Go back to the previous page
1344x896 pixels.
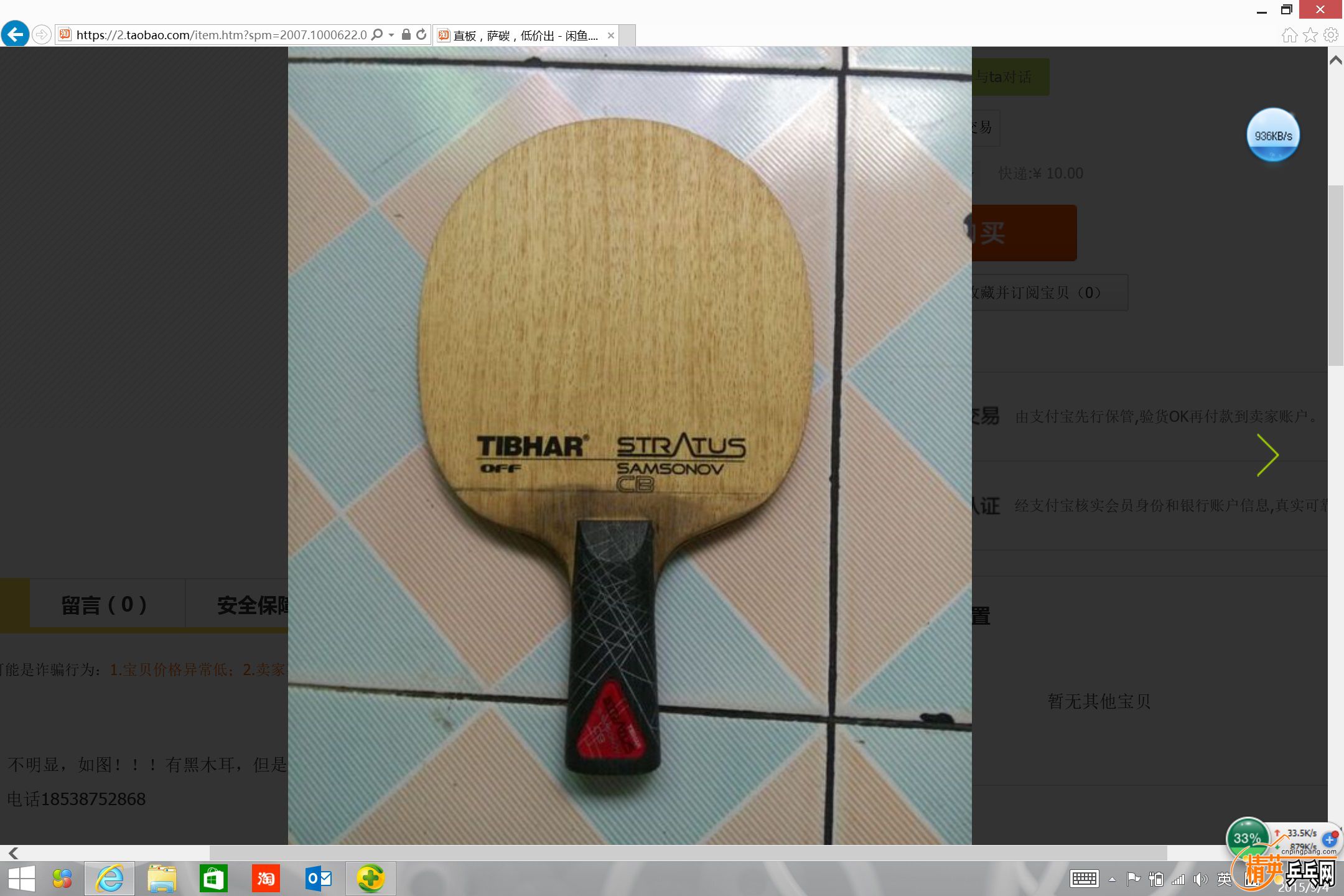pyautogui.click(x=15, y=34)
